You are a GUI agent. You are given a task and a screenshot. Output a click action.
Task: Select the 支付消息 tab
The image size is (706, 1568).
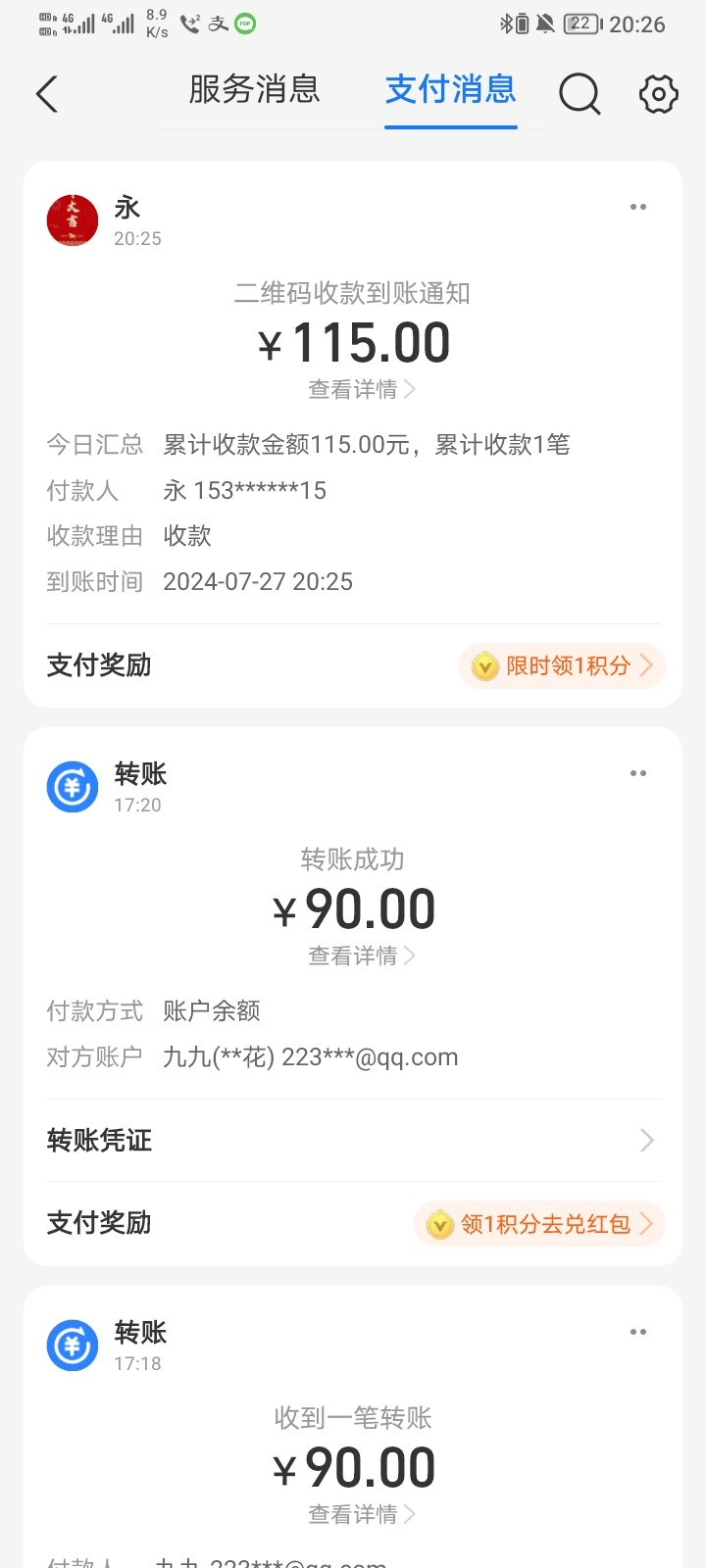[x=451, y=90]
